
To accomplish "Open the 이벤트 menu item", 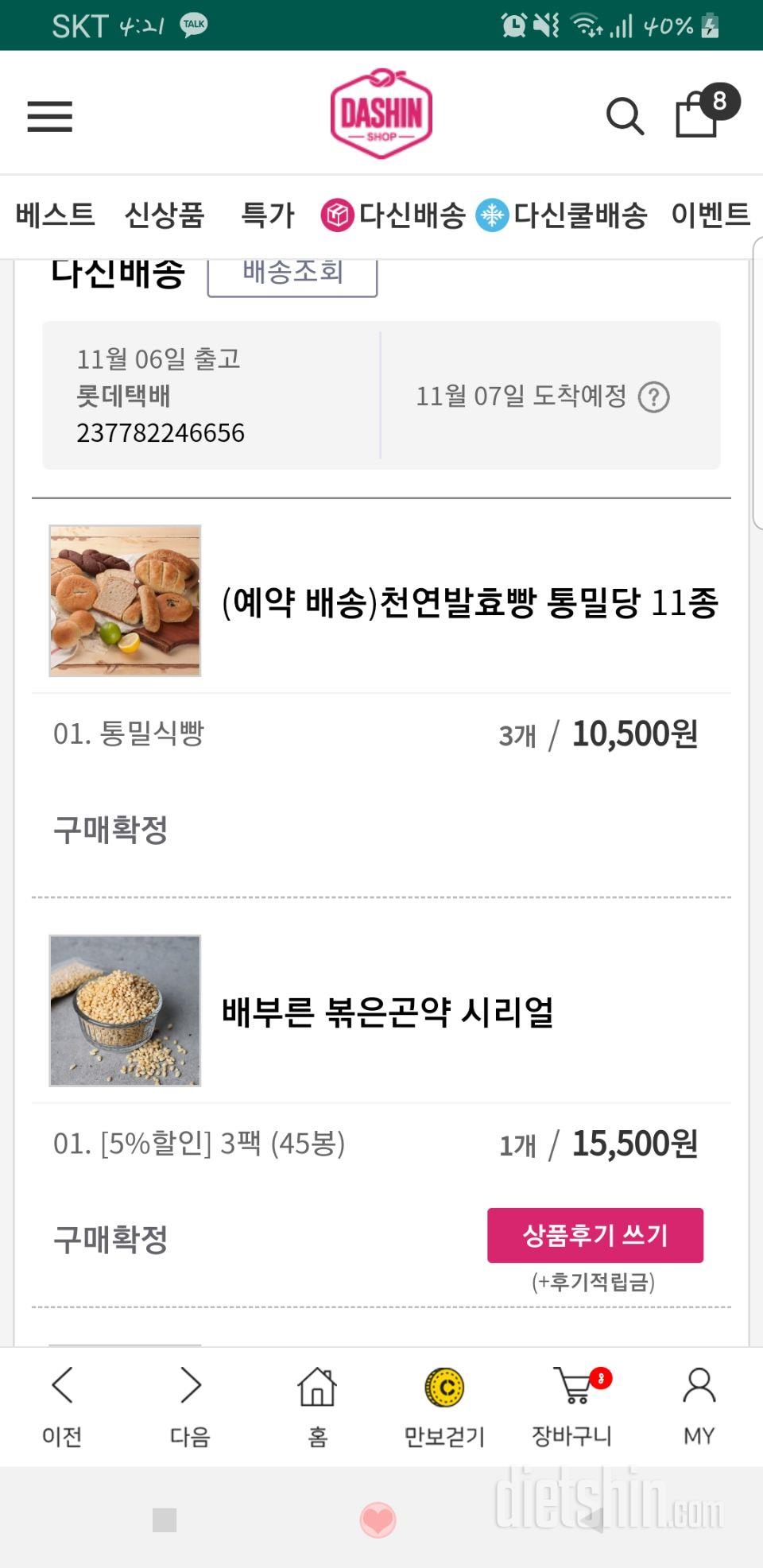I will click(x=710, y=215).
